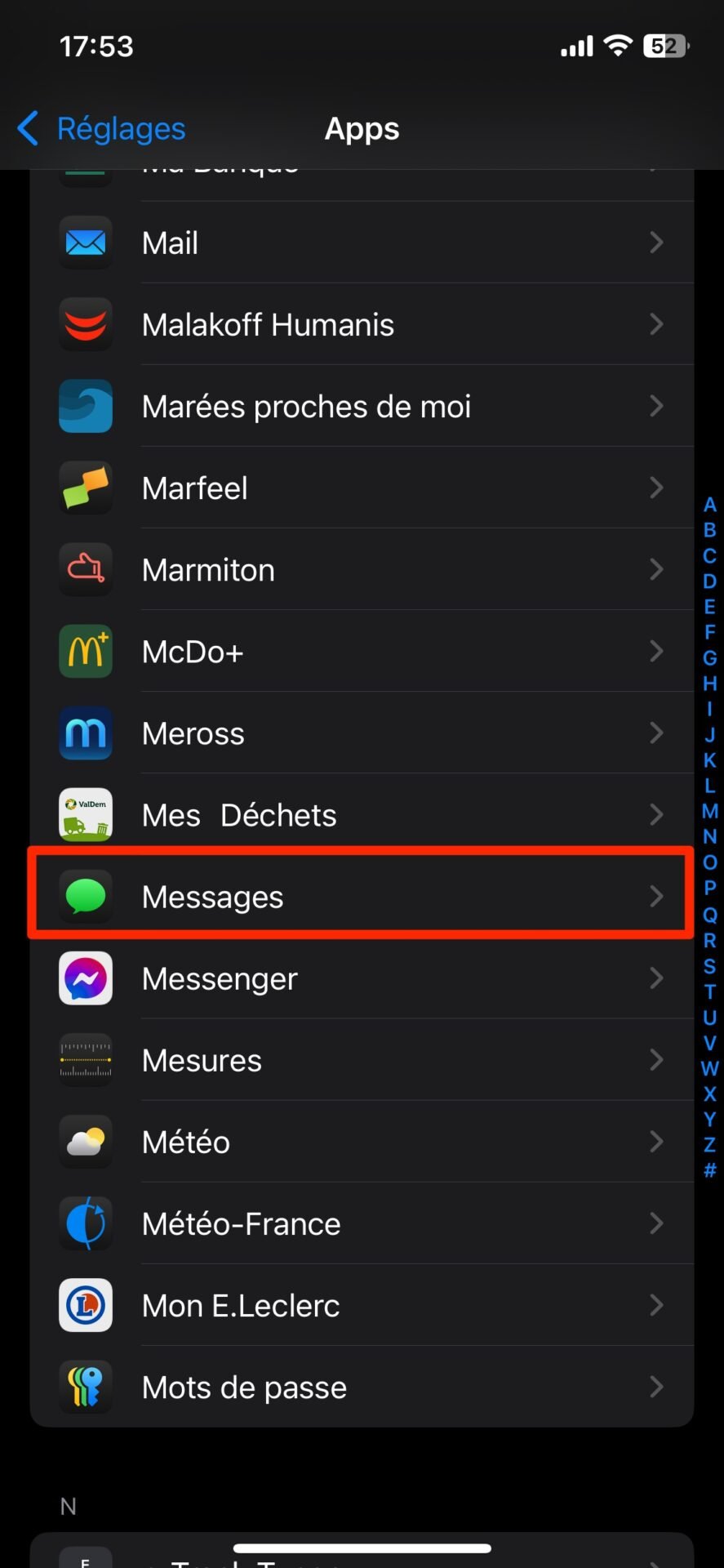Open Météo-France app settings
The height and width of the screenshot is (1568, 724).
(362, 1223)
